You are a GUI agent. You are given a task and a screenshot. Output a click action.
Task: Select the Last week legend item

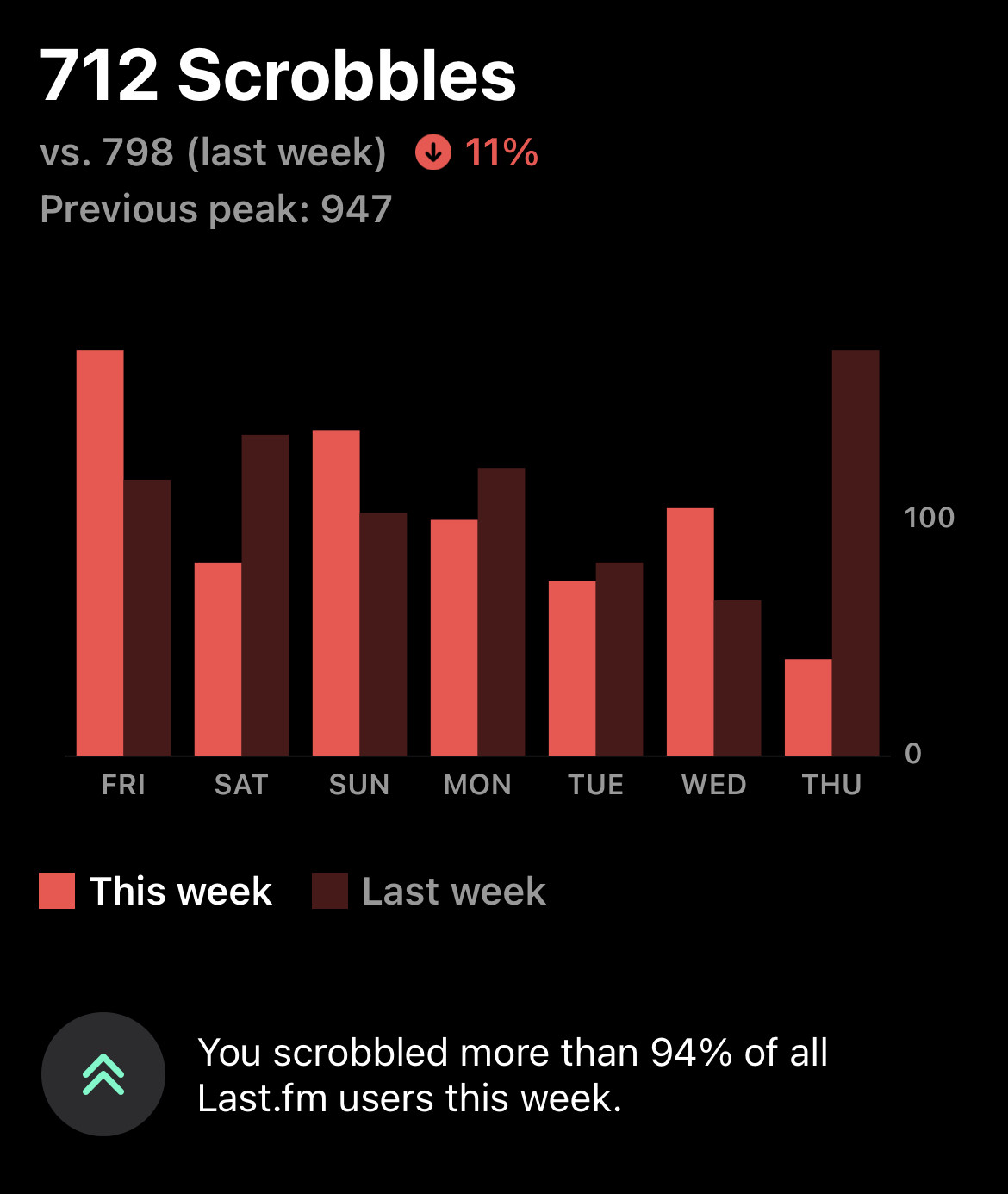point(429,891)
